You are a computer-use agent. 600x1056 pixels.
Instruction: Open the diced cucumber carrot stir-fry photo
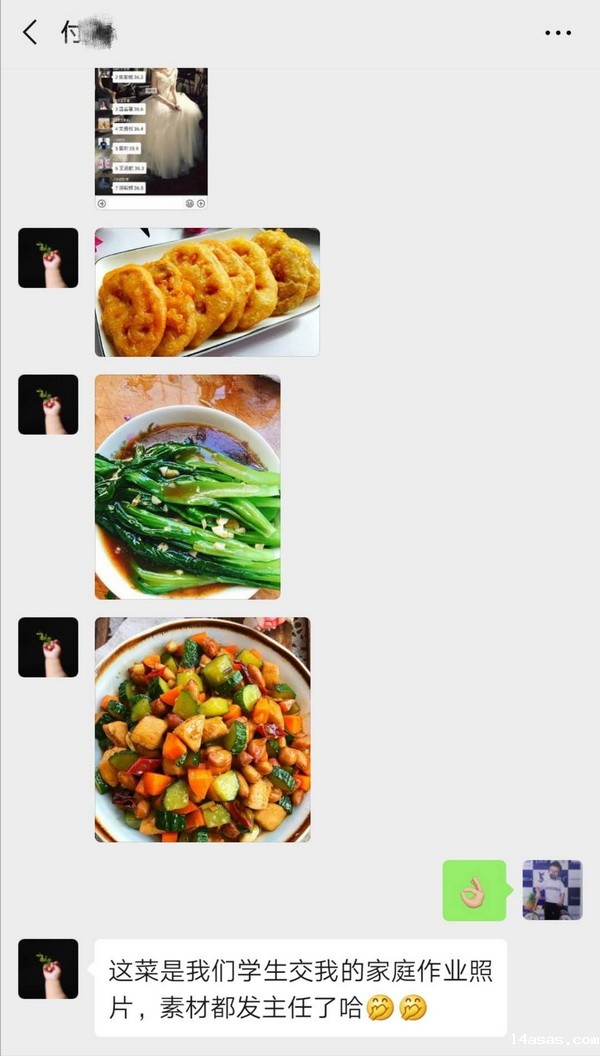pyautogui.click(x=202, y=729)
